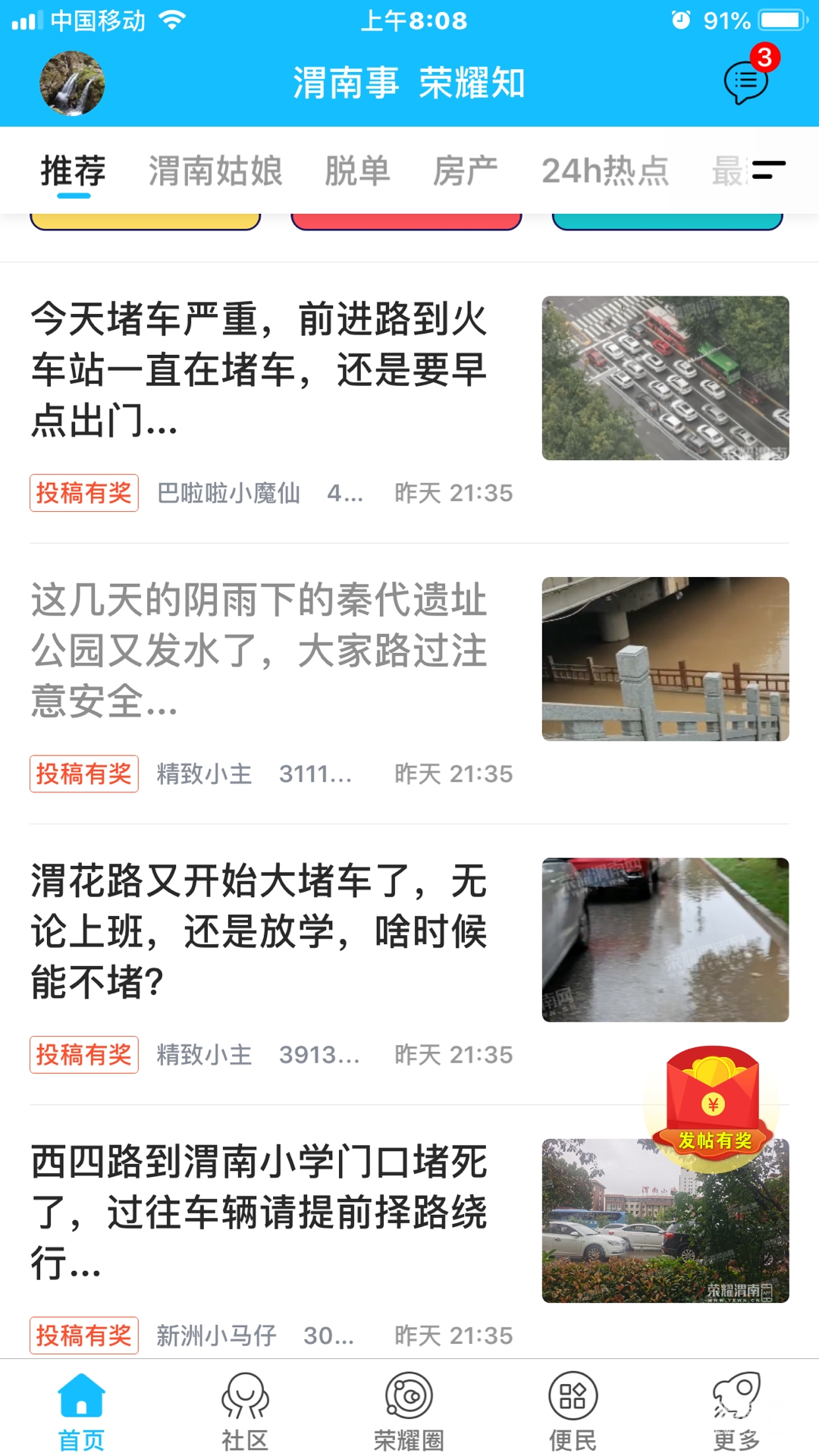This screenshot has height=1456, width=819.
Task: Open the profile avatar
Action: (72, 83)
